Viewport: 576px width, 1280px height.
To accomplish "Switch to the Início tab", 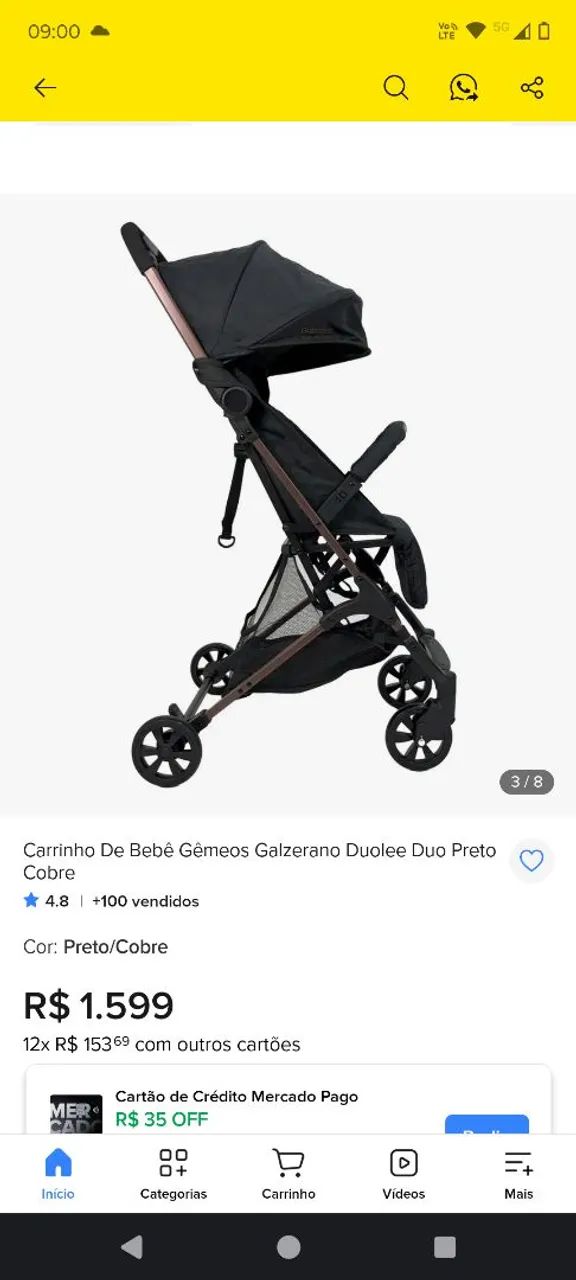I will click(x=58, y=1174).
